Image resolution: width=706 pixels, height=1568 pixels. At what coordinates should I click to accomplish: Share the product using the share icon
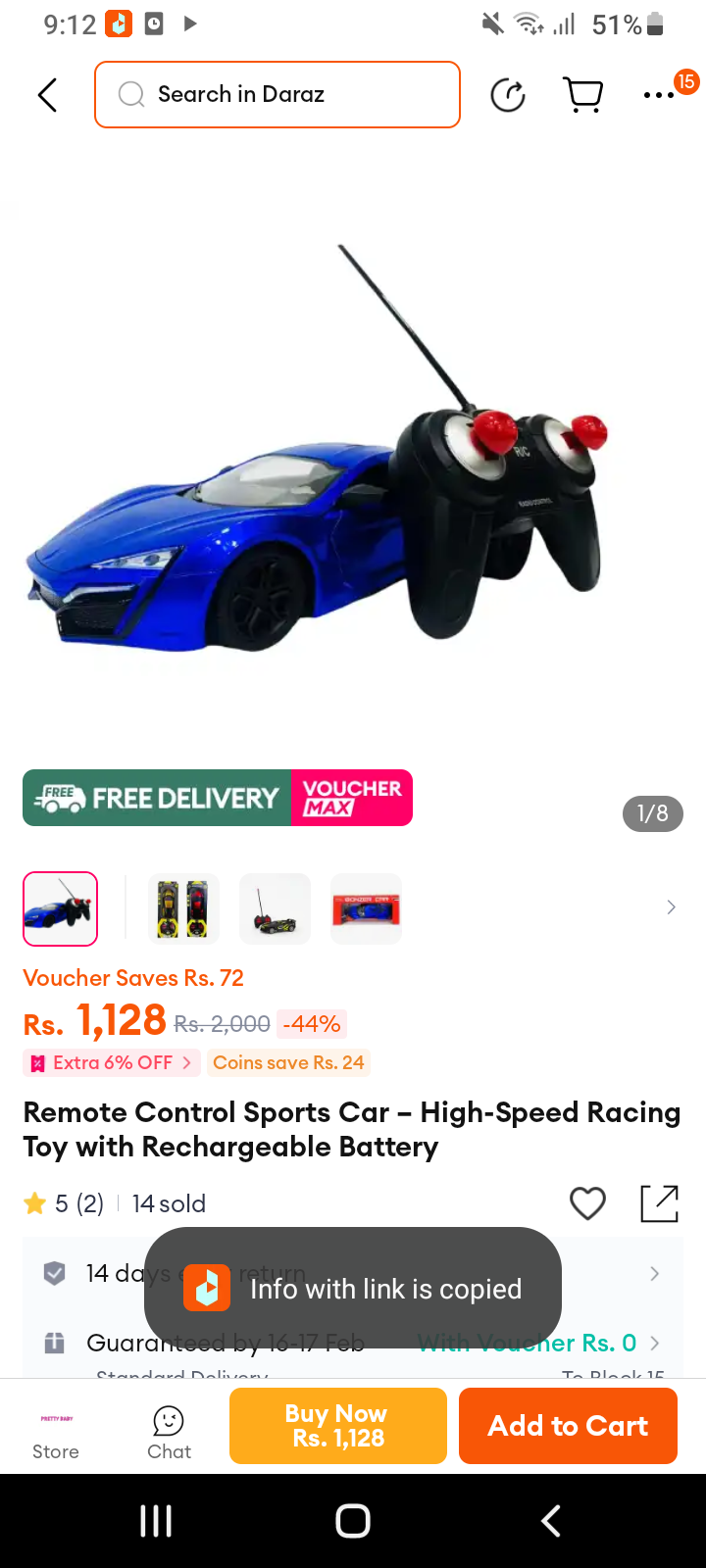tap(660, 1202)
